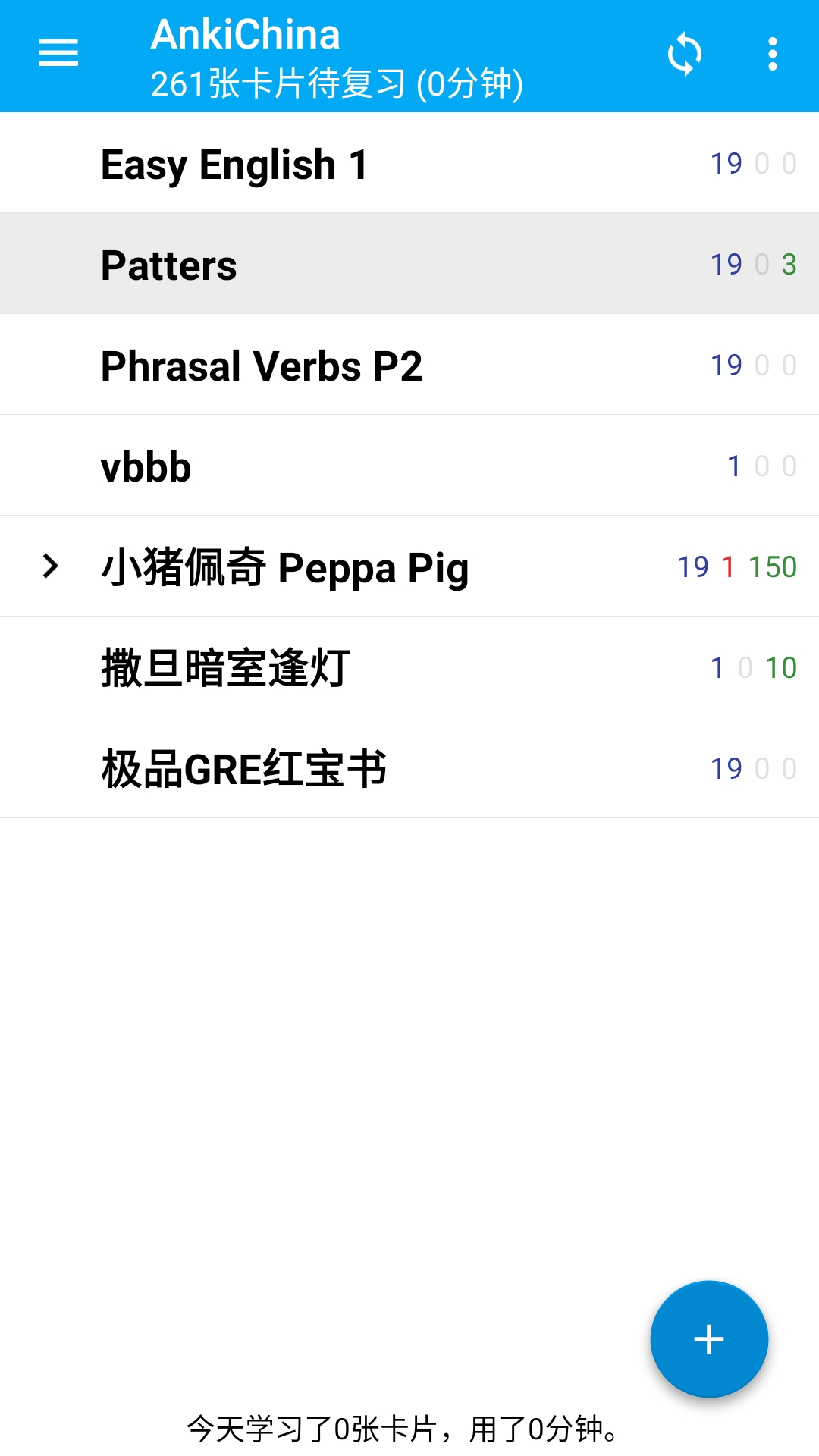819x1456 pixels.
Task: Click the green count 3 beside Patters
Action: 789,263
